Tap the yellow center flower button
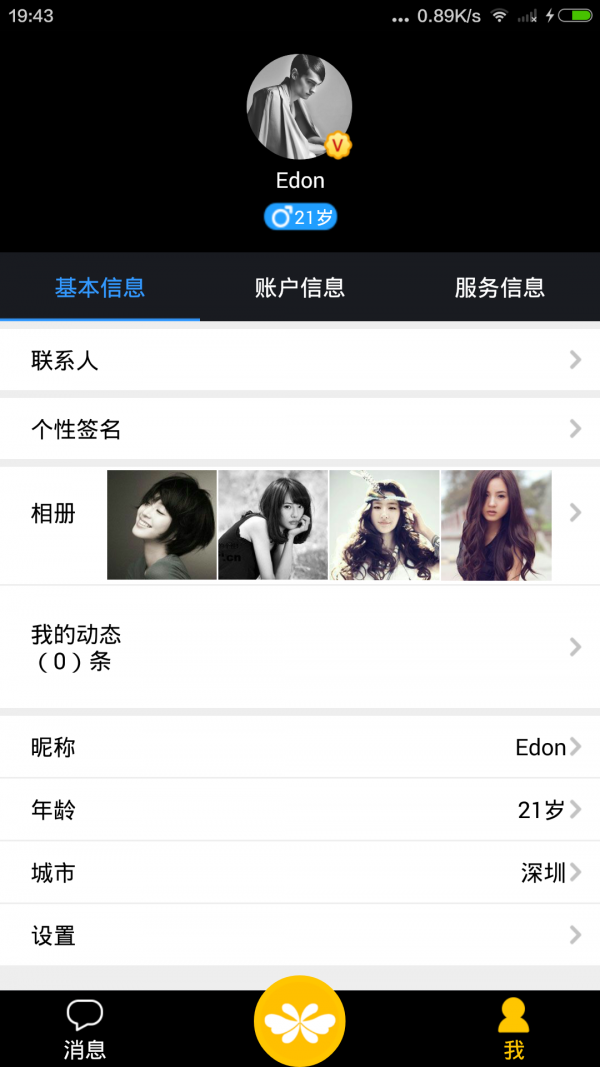 [300, 1021]
